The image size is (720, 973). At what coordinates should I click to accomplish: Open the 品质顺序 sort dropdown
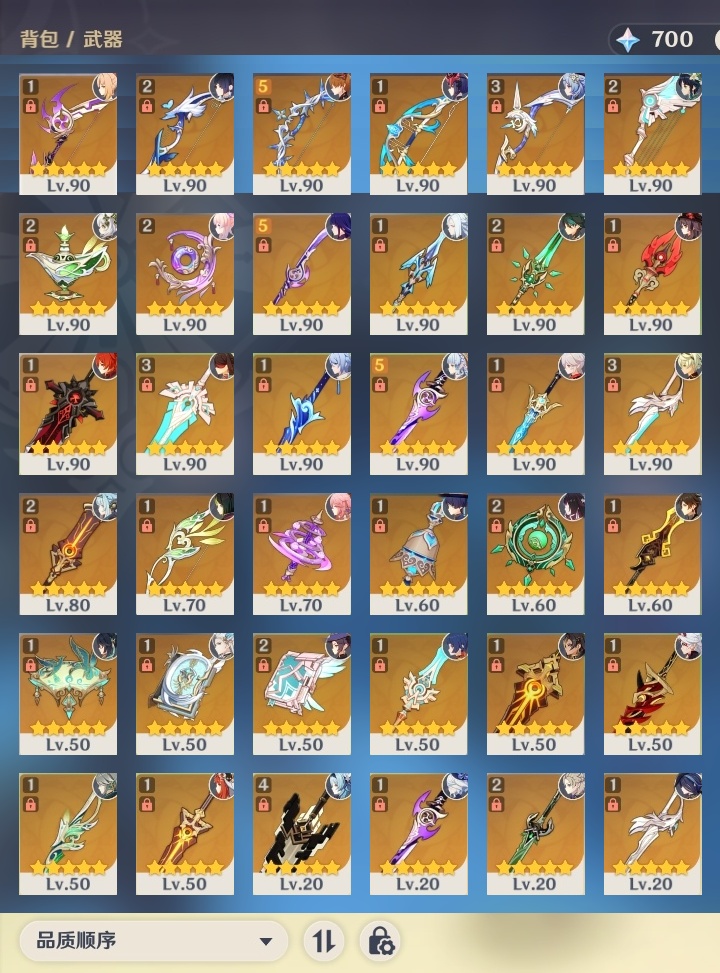click(x=153, y=941)
